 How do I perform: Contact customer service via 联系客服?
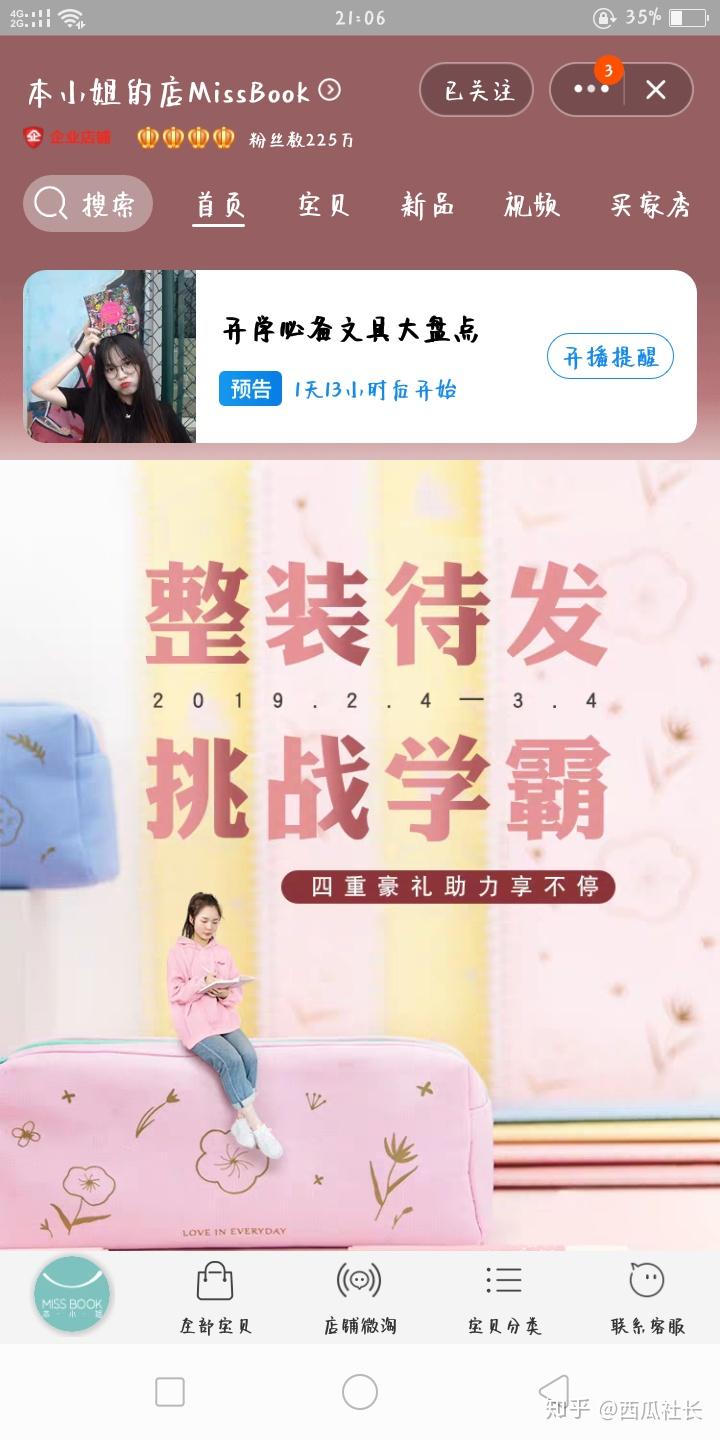pyautogui.click(x=648, y=1297)
